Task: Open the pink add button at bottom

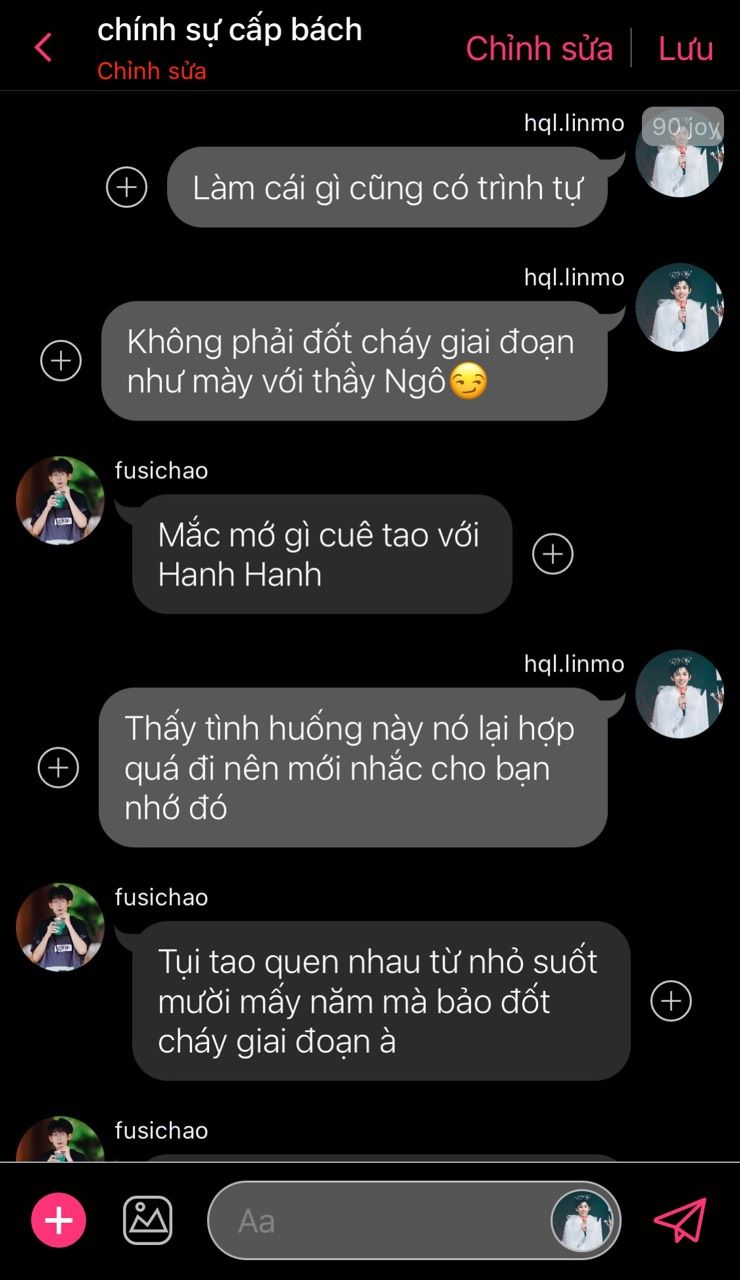Action: coord(59,1220)
